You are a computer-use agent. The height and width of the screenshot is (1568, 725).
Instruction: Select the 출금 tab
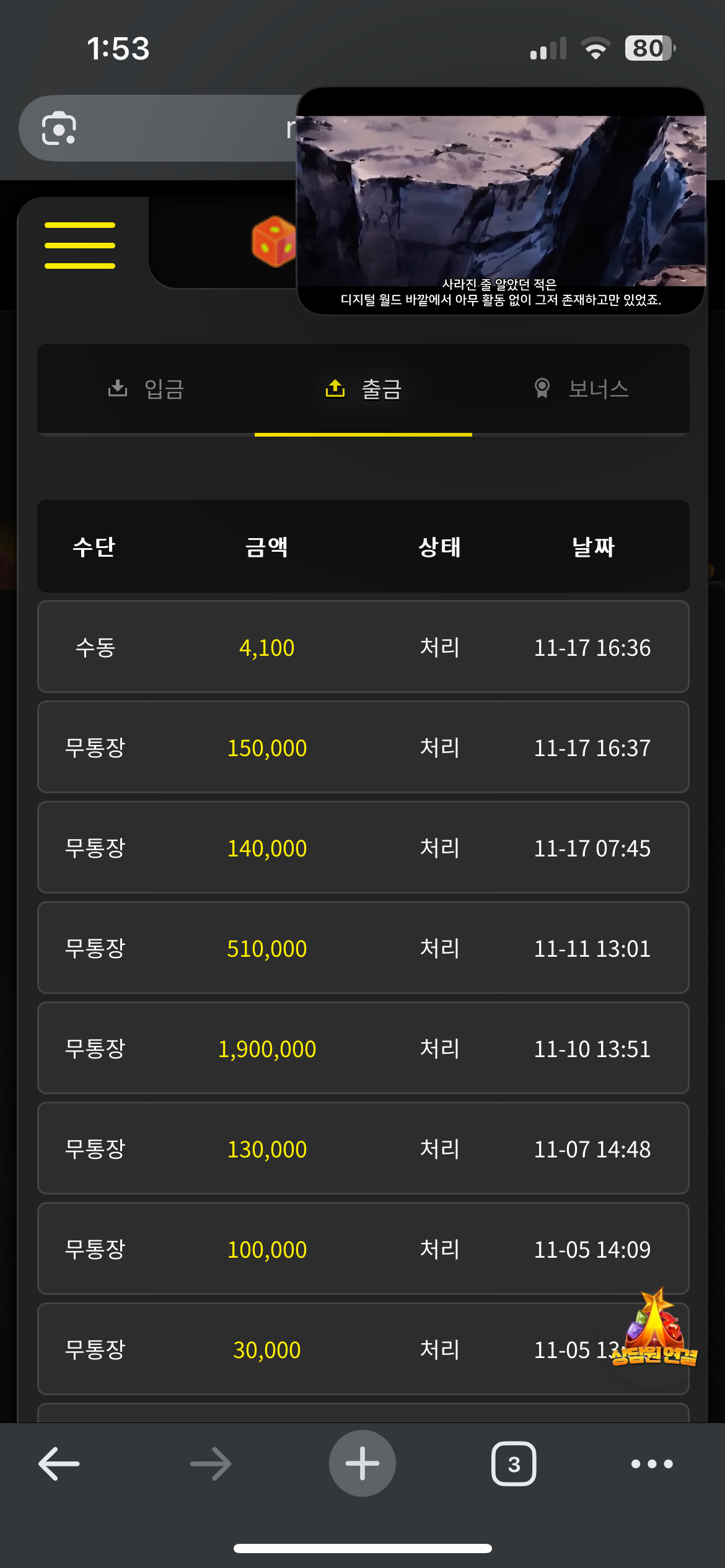(x=364, y=389)
